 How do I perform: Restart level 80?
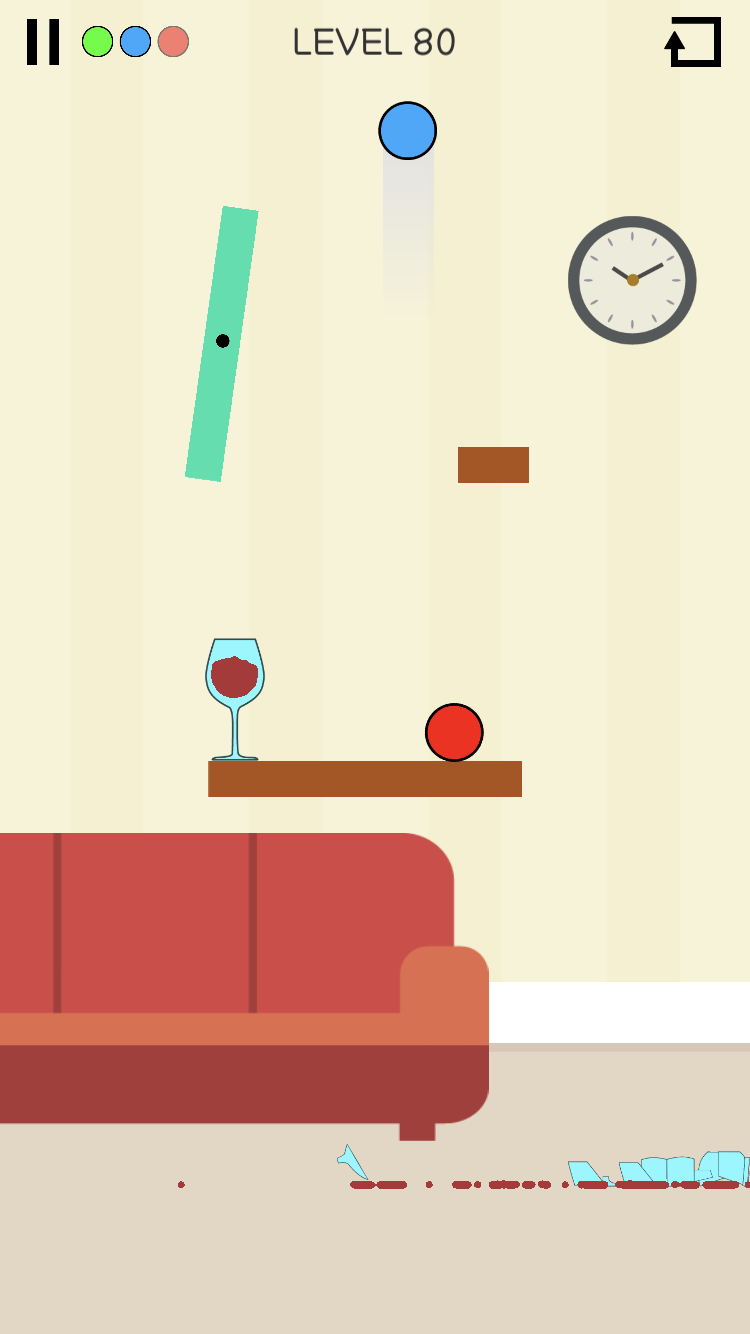pos(693,42)
